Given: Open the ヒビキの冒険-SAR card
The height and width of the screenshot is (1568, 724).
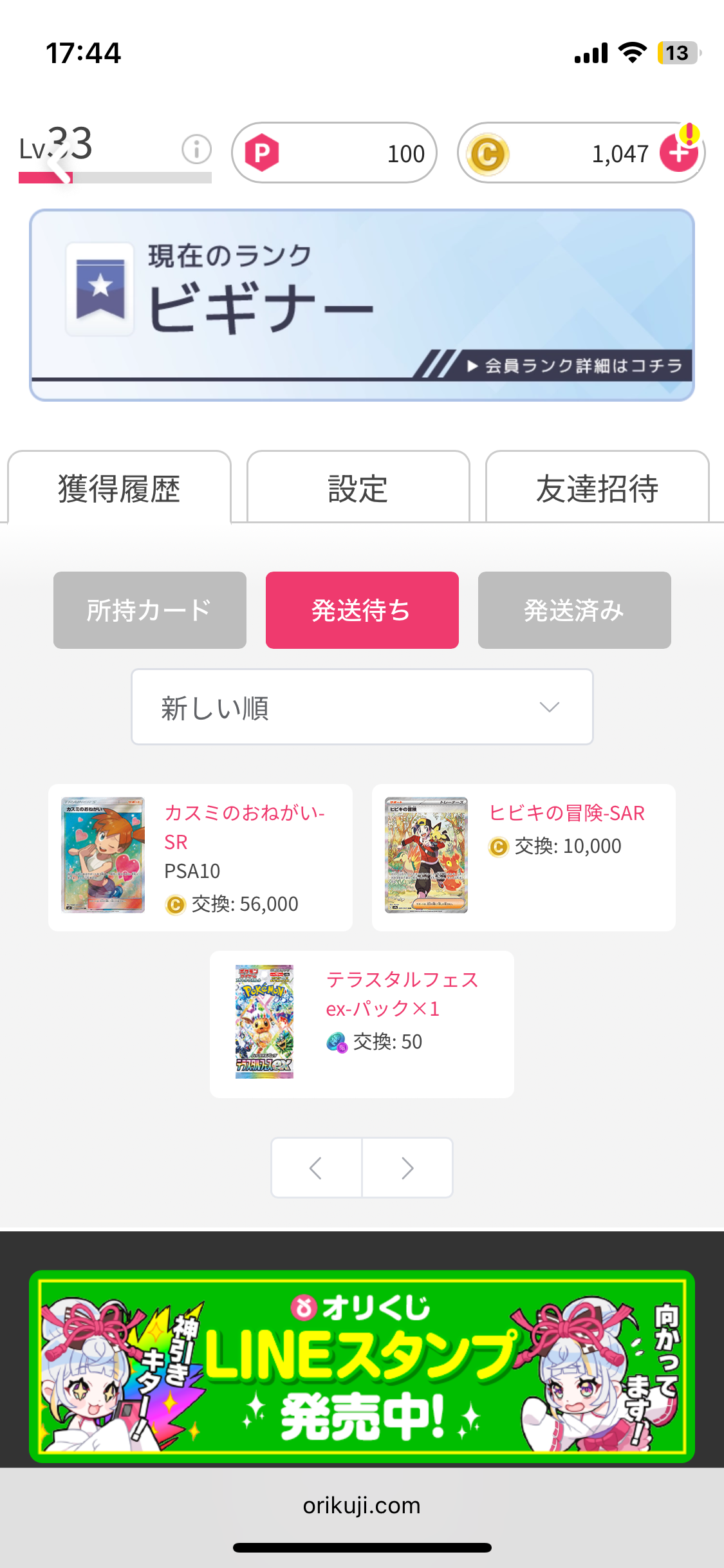Looking at the screenshot, I should (x=523, y=857).
